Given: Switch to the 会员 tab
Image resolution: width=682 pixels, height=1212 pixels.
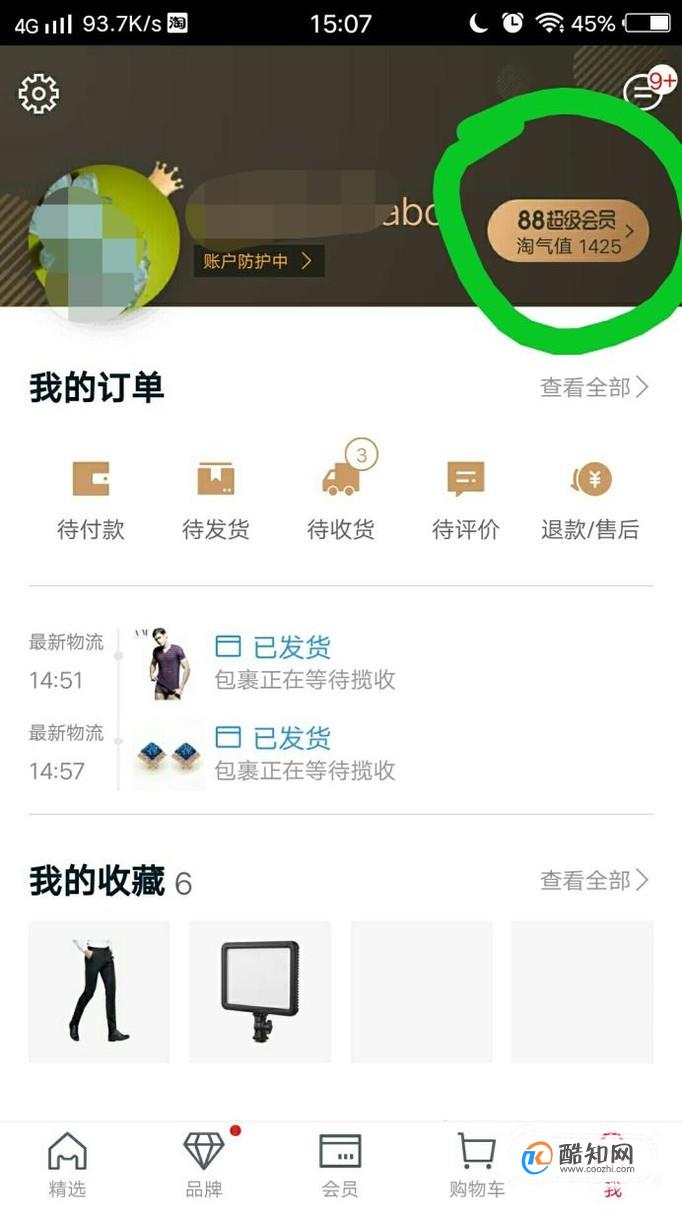Looking at the screenshot, I should 340,1165.
